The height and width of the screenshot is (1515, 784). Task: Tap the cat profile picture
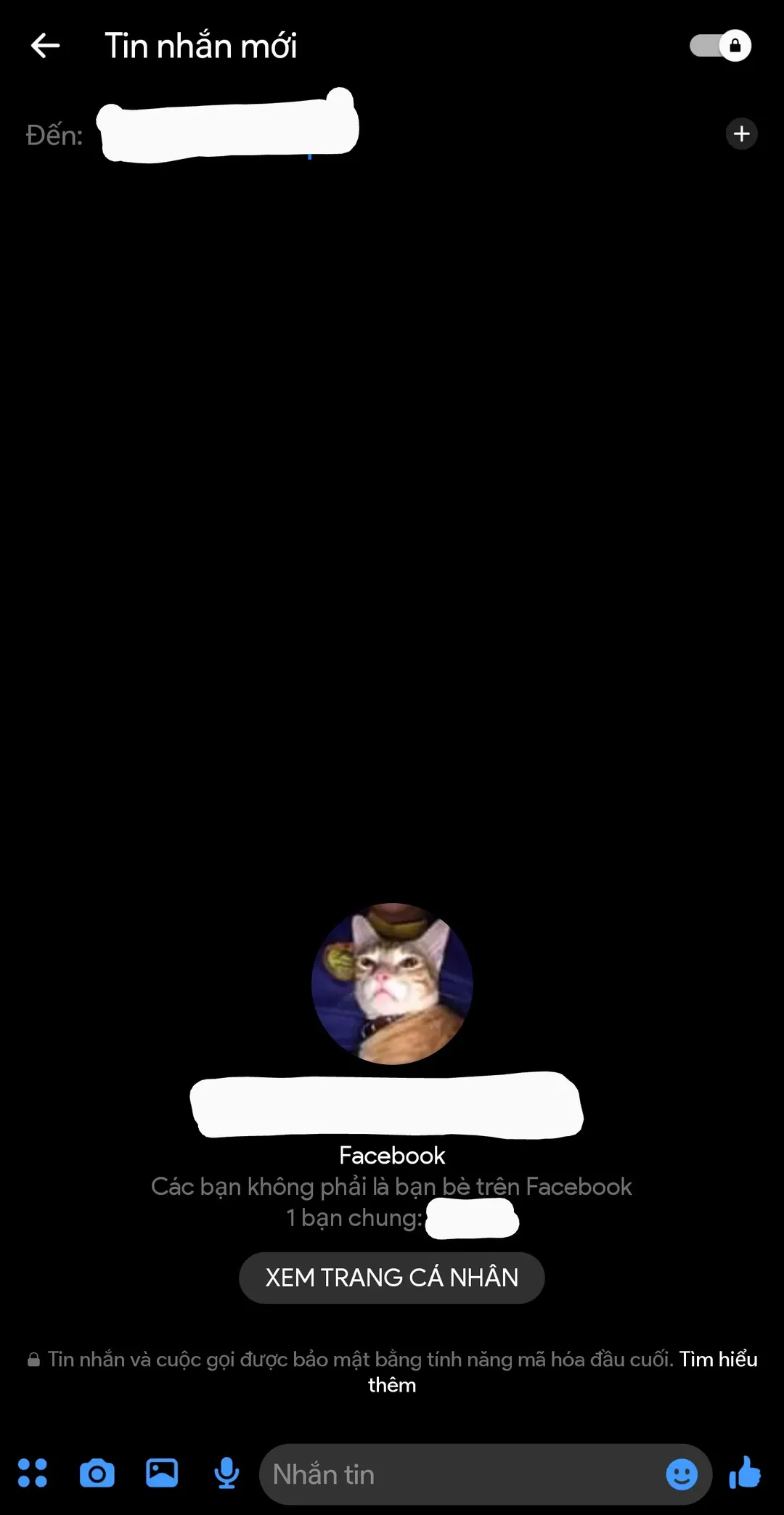[x=392, y=984]
